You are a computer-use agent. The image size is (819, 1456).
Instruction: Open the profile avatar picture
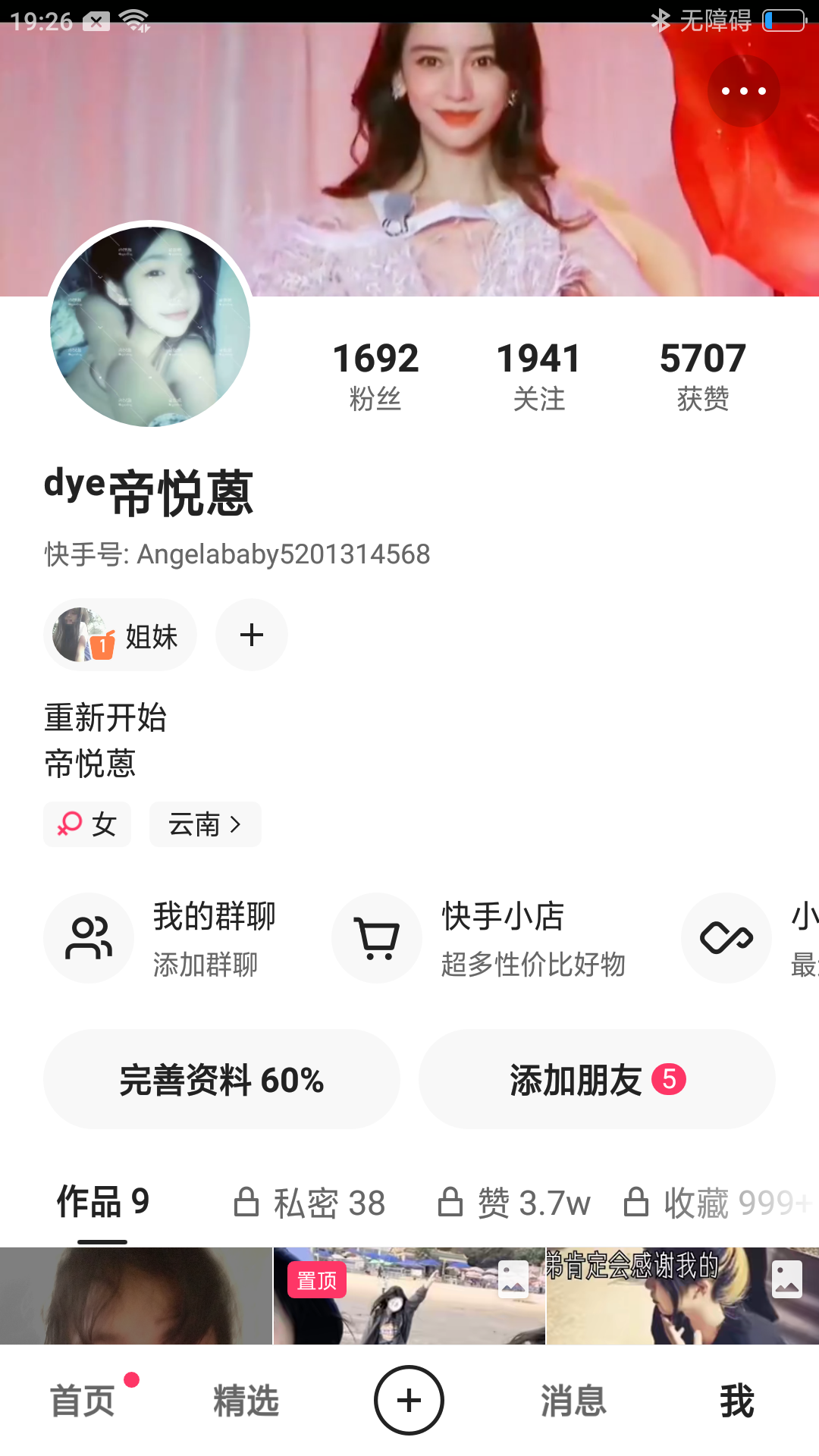pyautogui.click(x=150, y=326)
